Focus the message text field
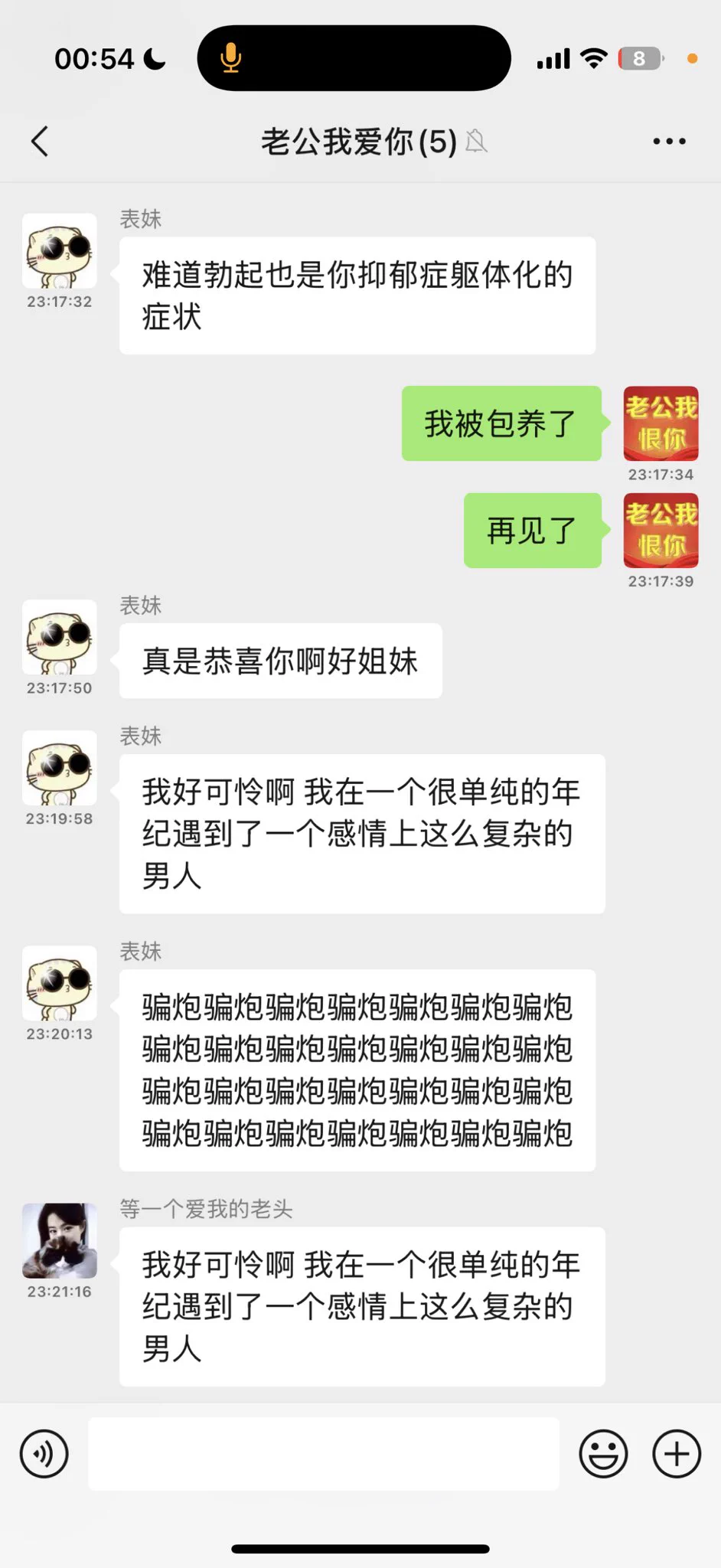This screenshot has width=721, height=1568. coord(324,1453)
